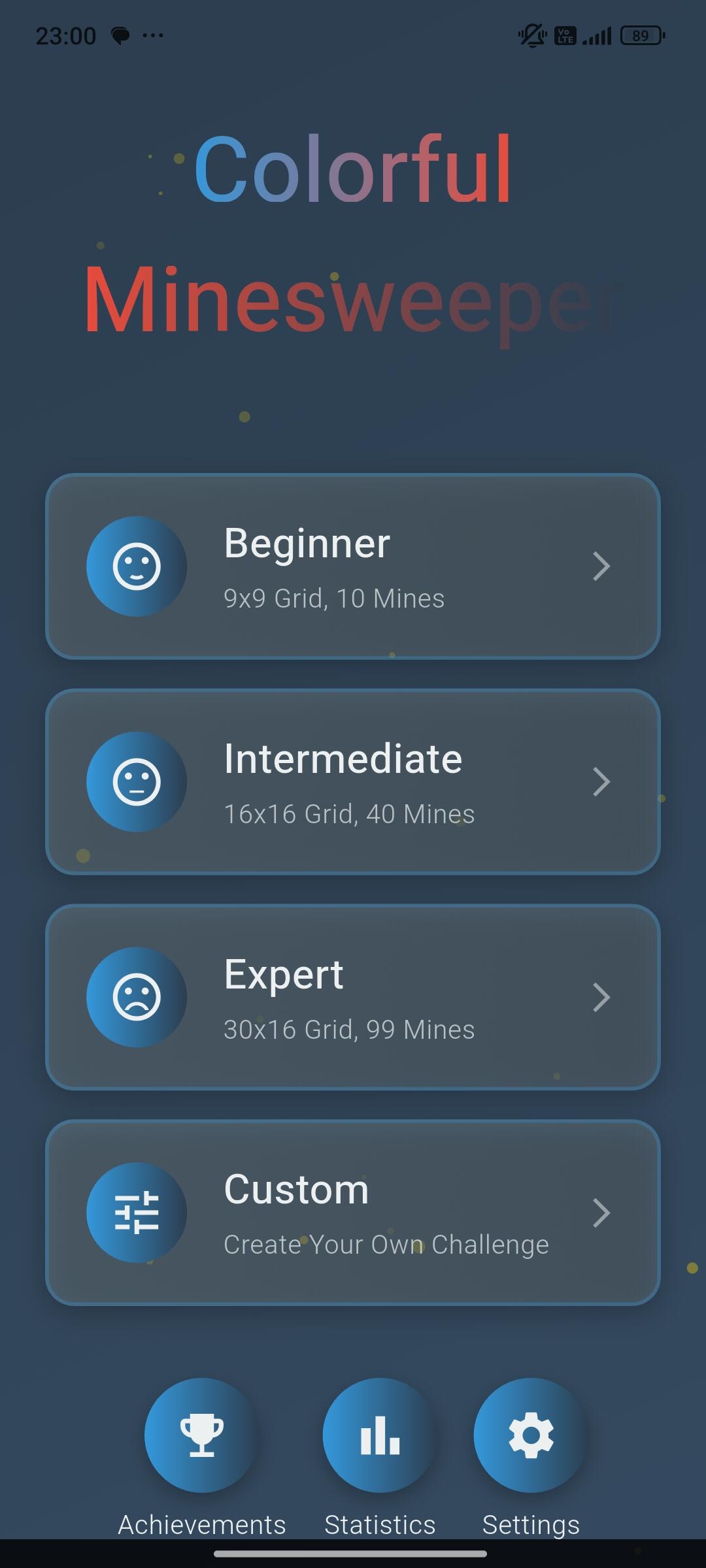Select the Intermediate 16x16 difficulty
Screen dimensions: 706x1568
(353, 782)
